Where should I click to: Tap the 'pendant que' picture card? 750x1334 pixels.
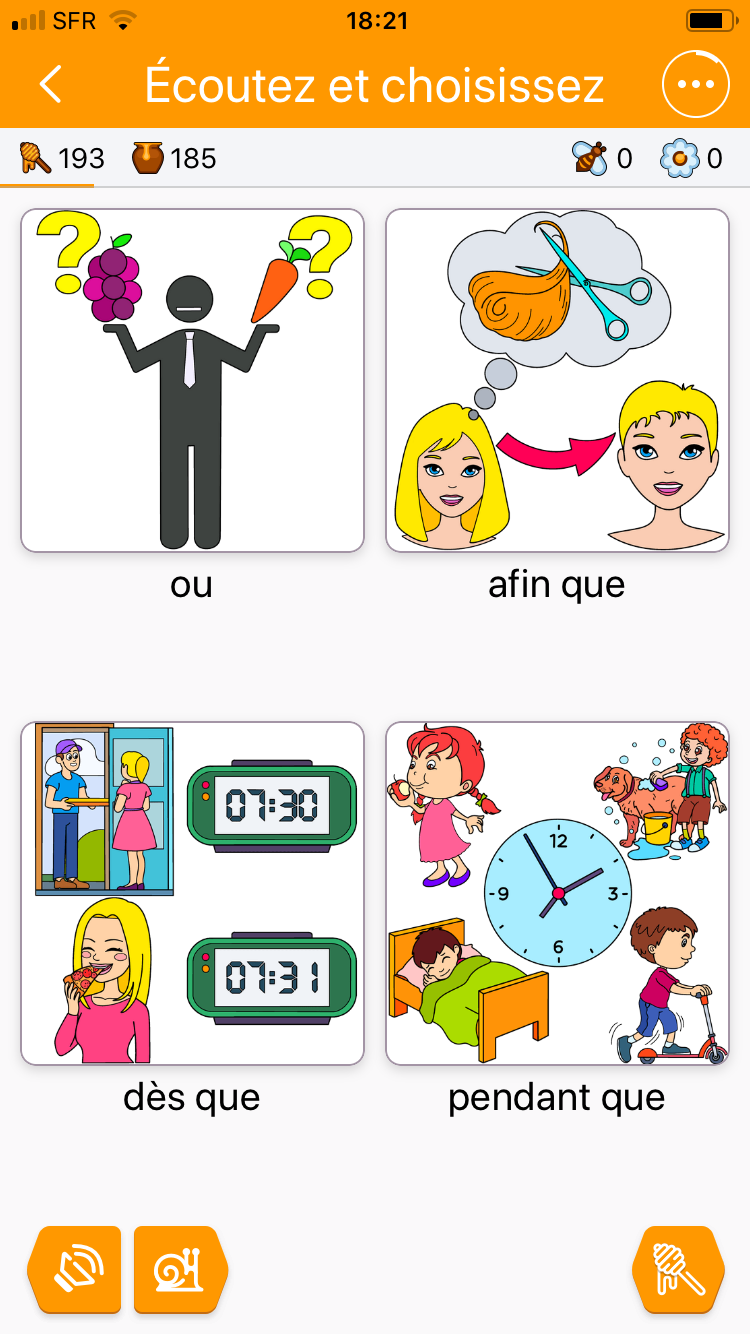point(557,893)
